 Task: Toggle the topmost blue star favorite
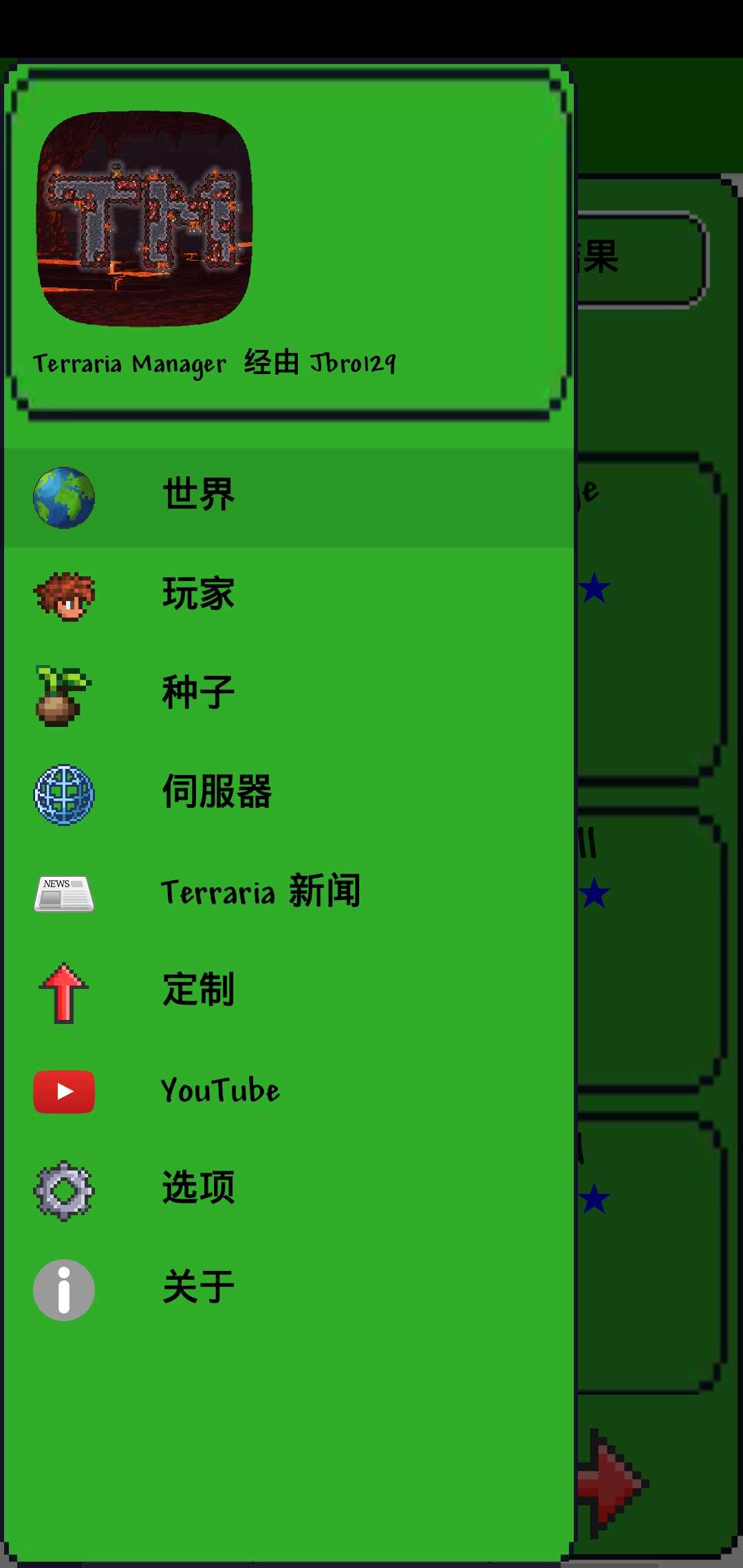pos(594,589)
